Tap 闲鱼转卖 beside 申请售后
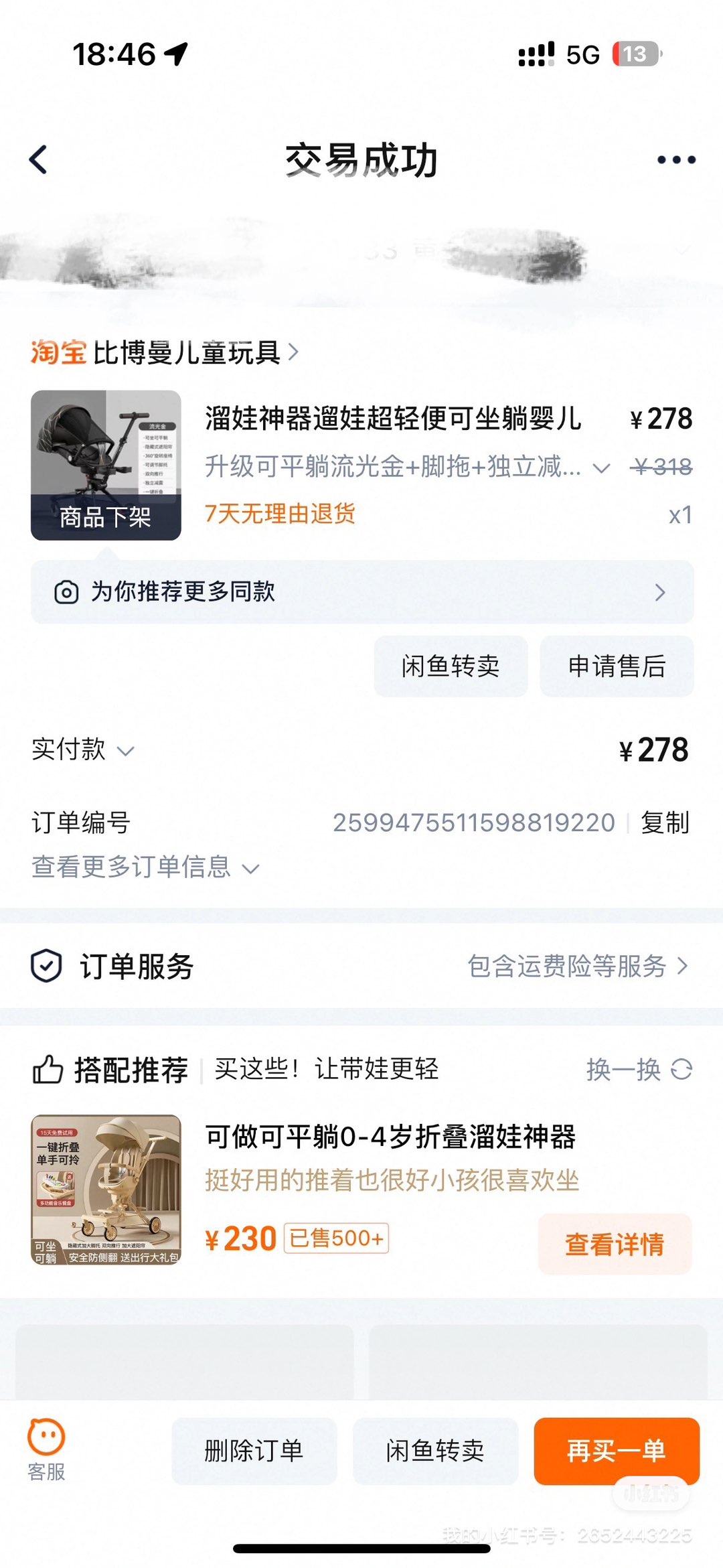The image size is (723, 1568). (451, 666)
